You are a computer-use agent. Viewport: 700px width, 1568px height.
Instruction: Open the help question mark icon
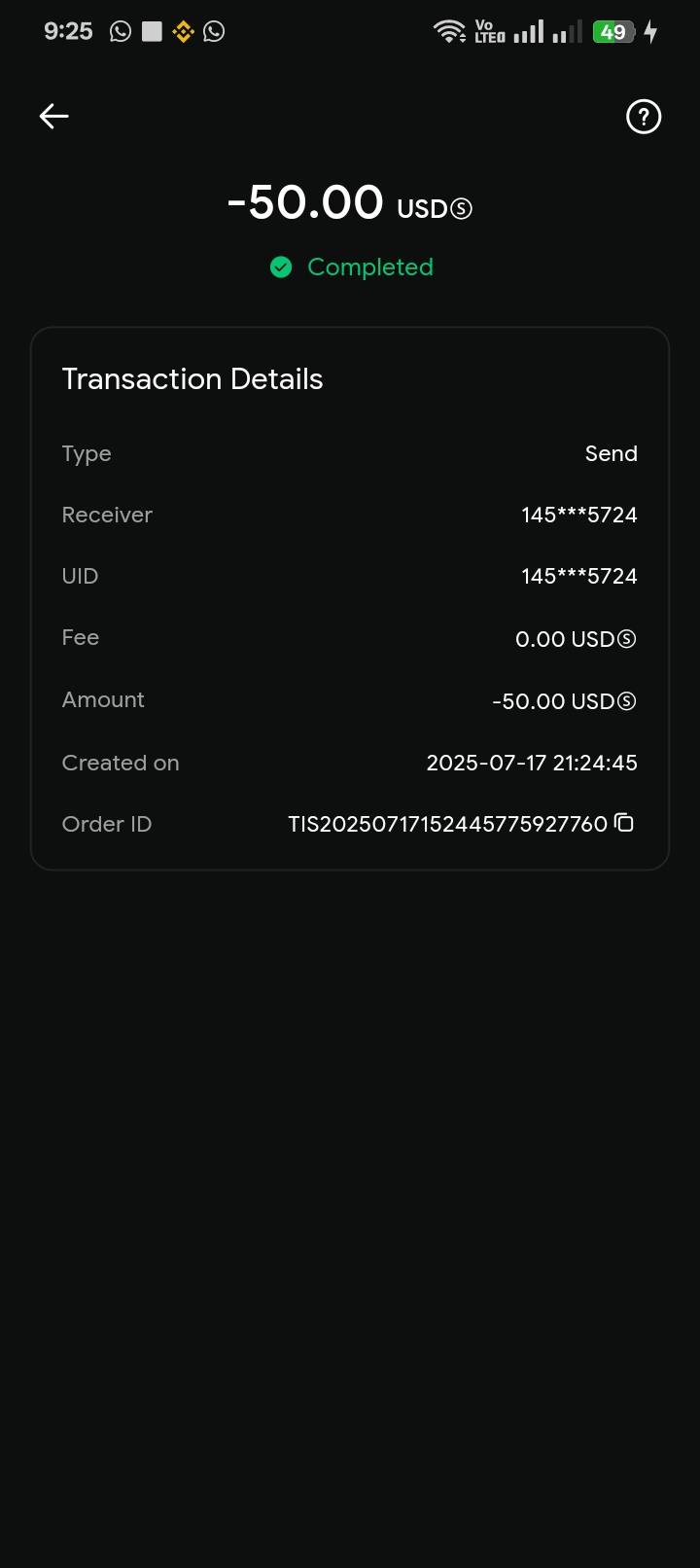(643, 117)
